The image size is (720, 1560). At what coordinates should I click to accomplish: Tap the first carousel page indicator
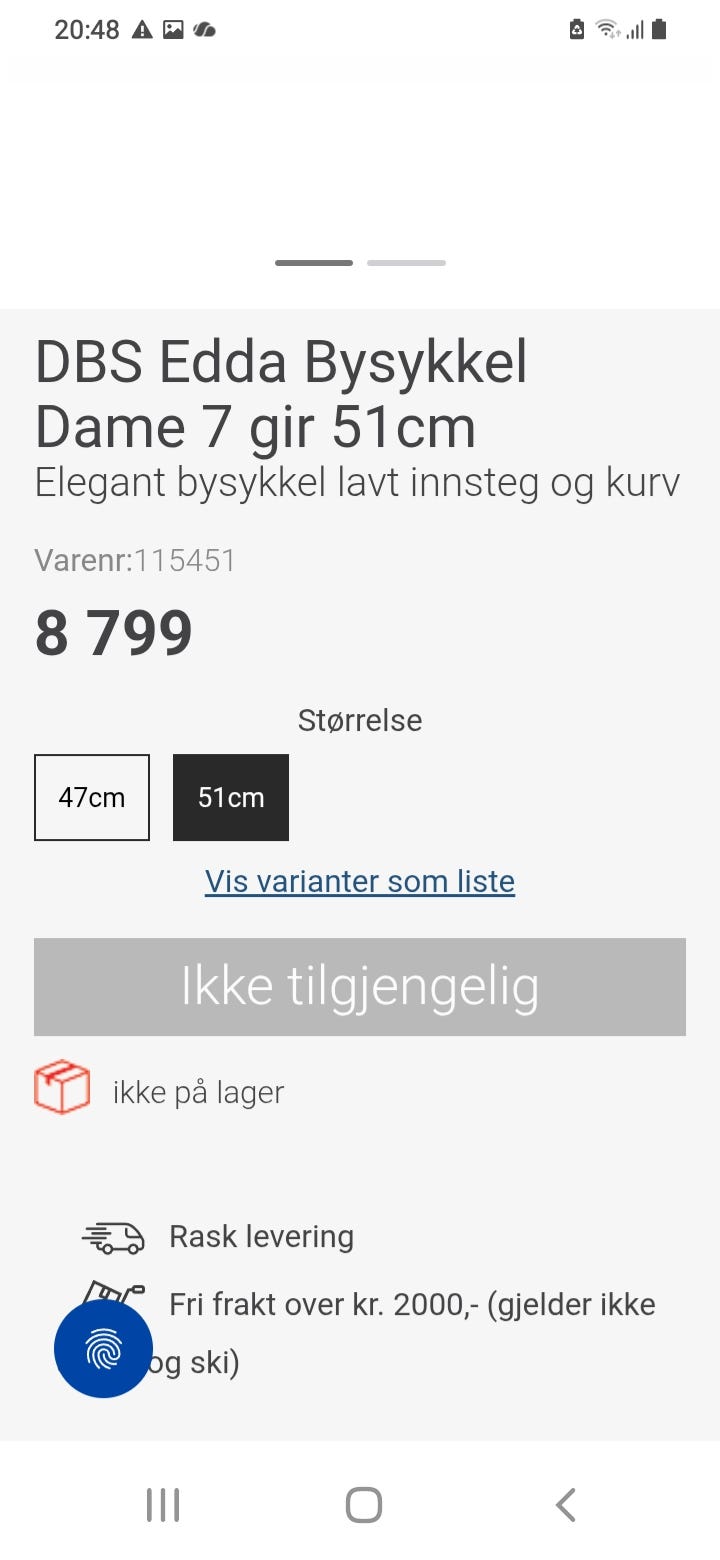pyautogui.click(x=313, y=263)
